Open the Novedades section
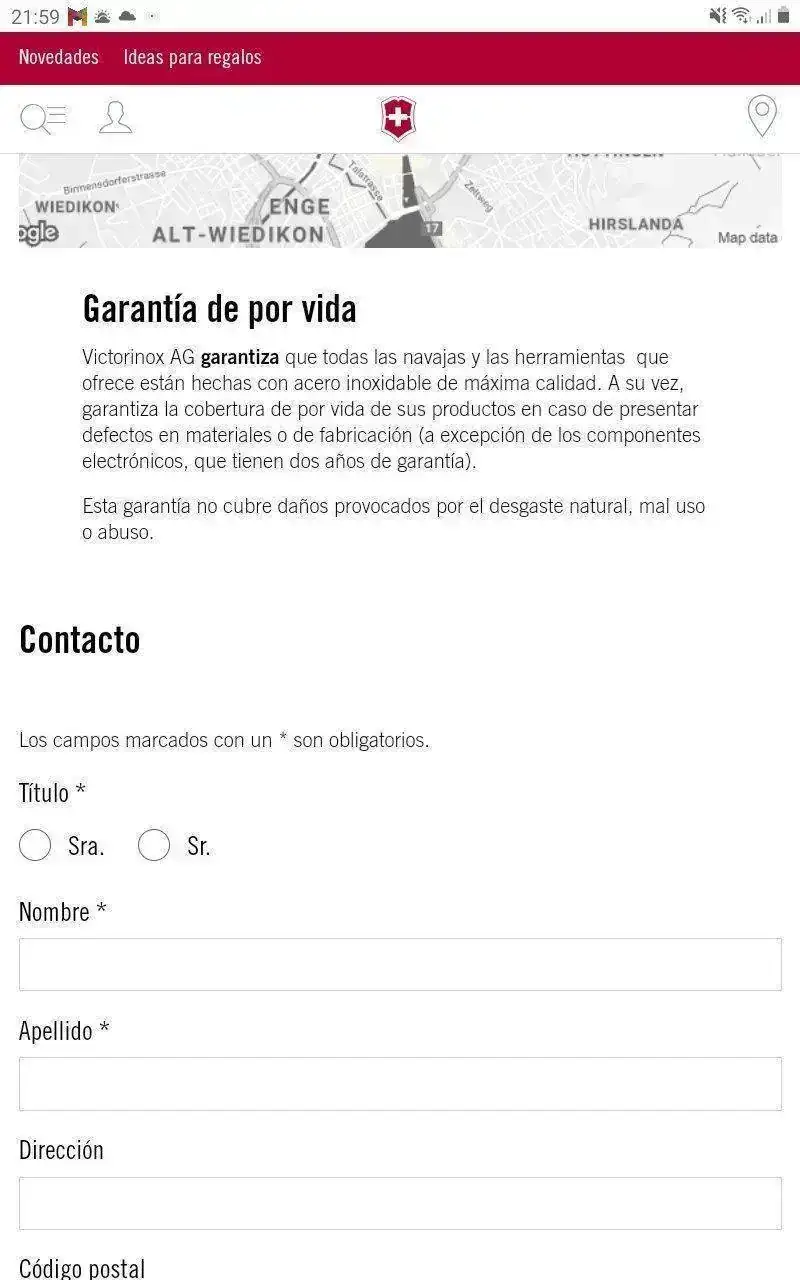The image size is (800, 1280). [59, 57]
